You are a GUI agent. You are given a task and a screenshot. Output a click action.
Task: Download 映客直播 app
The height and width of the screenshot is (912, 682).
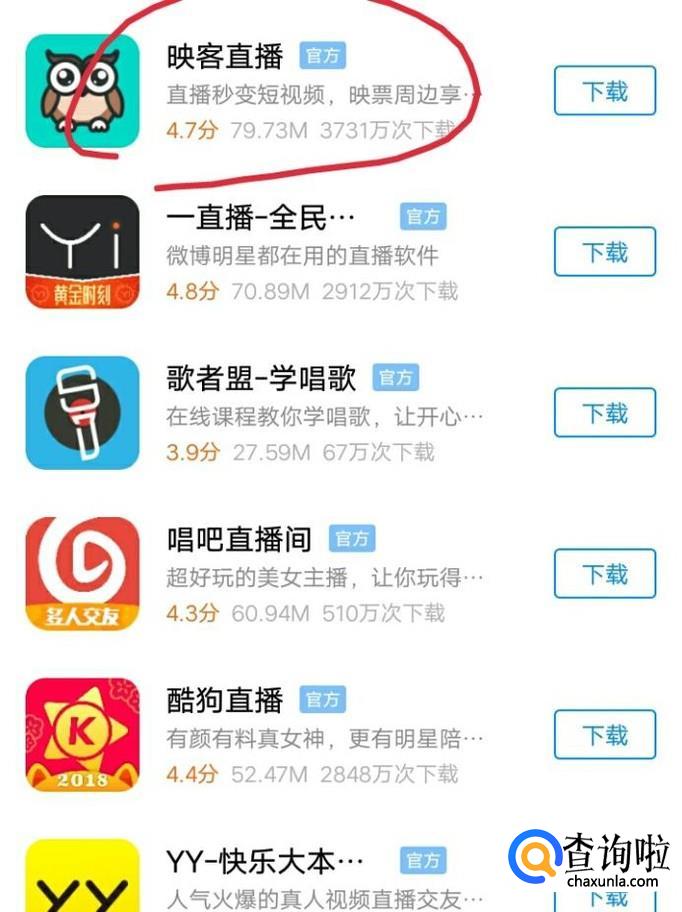[x=605, y=91]
